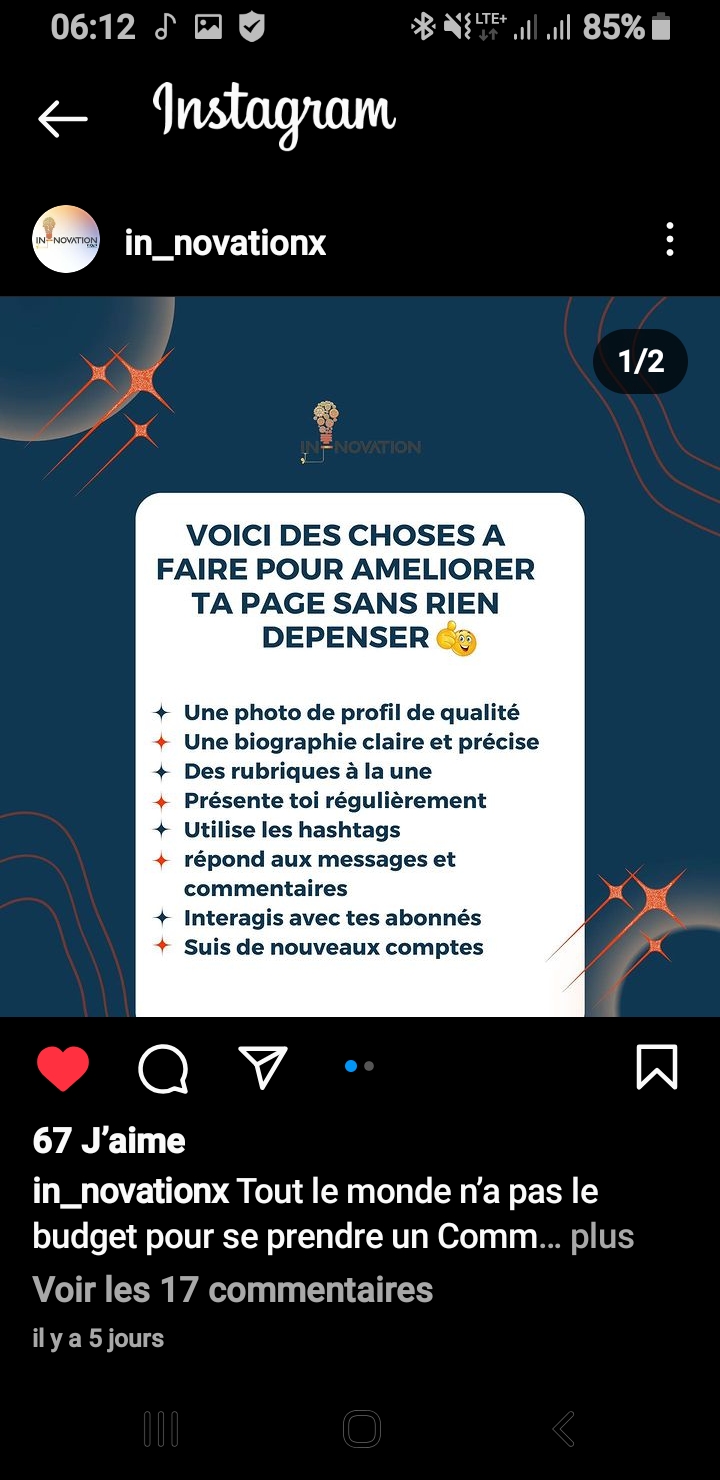
Task: Open the post's three-dot options menu
Action: (669, 240)
